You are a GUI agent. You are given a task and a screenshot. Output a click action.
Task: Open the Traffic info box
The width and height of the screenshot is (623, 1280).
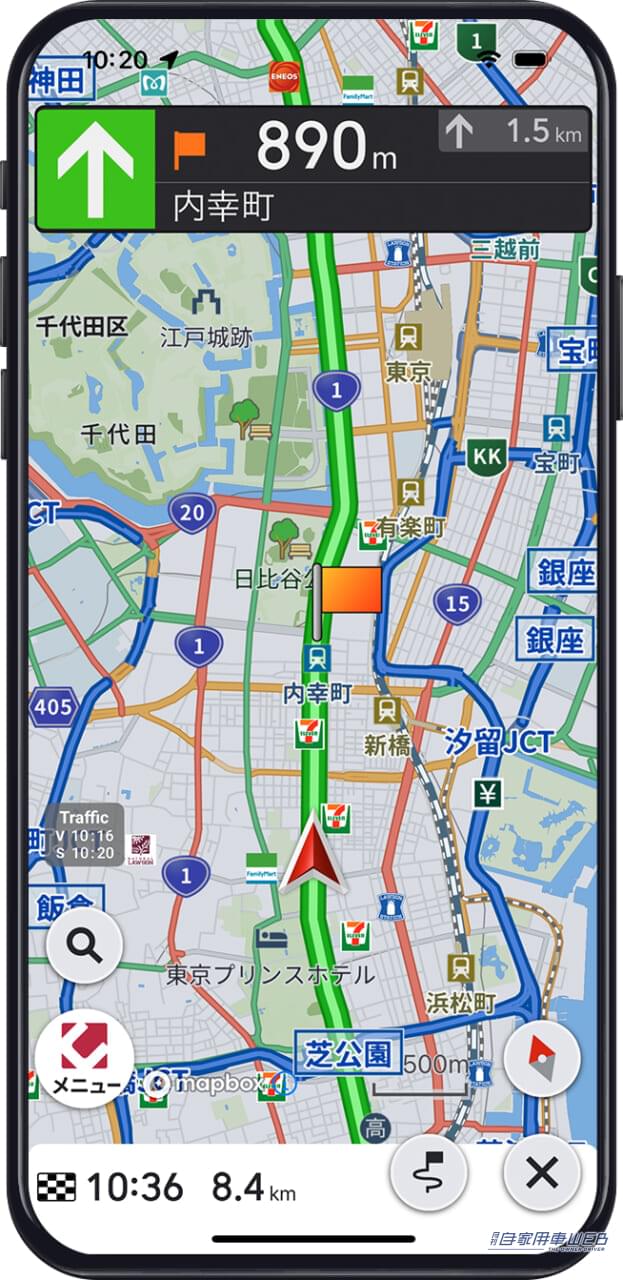pos(84,834)
